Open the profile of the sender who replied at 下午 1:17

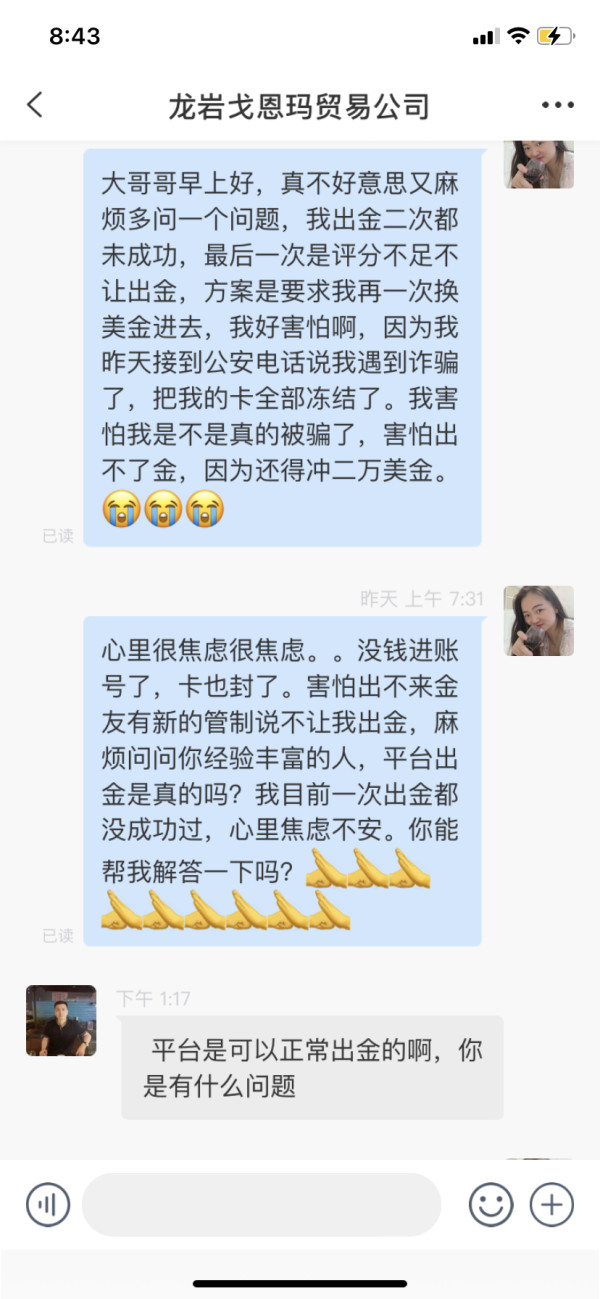pos(61,1021)
